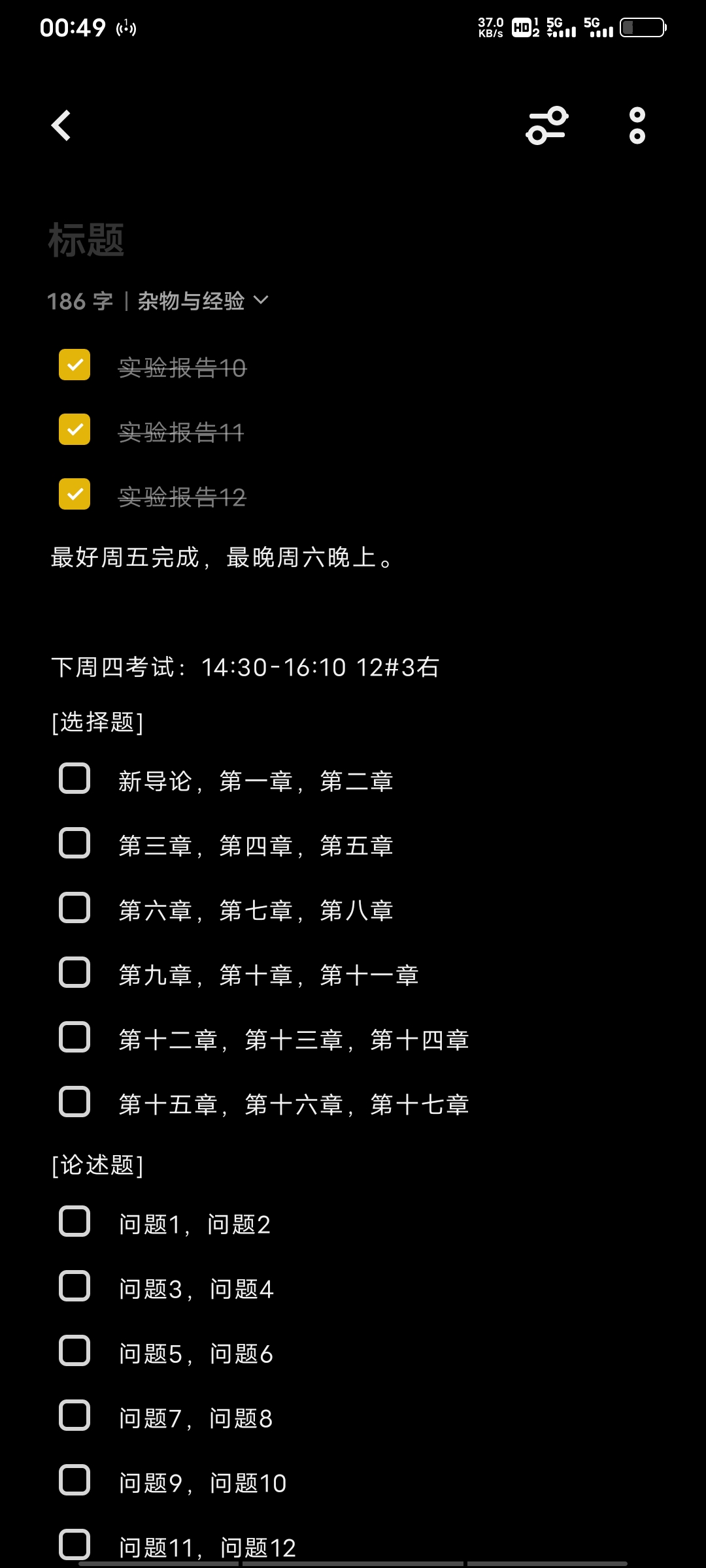This screenshot has height=1568, width=706.
Task: Open the two-dot overflow menu
Action: 637,125
